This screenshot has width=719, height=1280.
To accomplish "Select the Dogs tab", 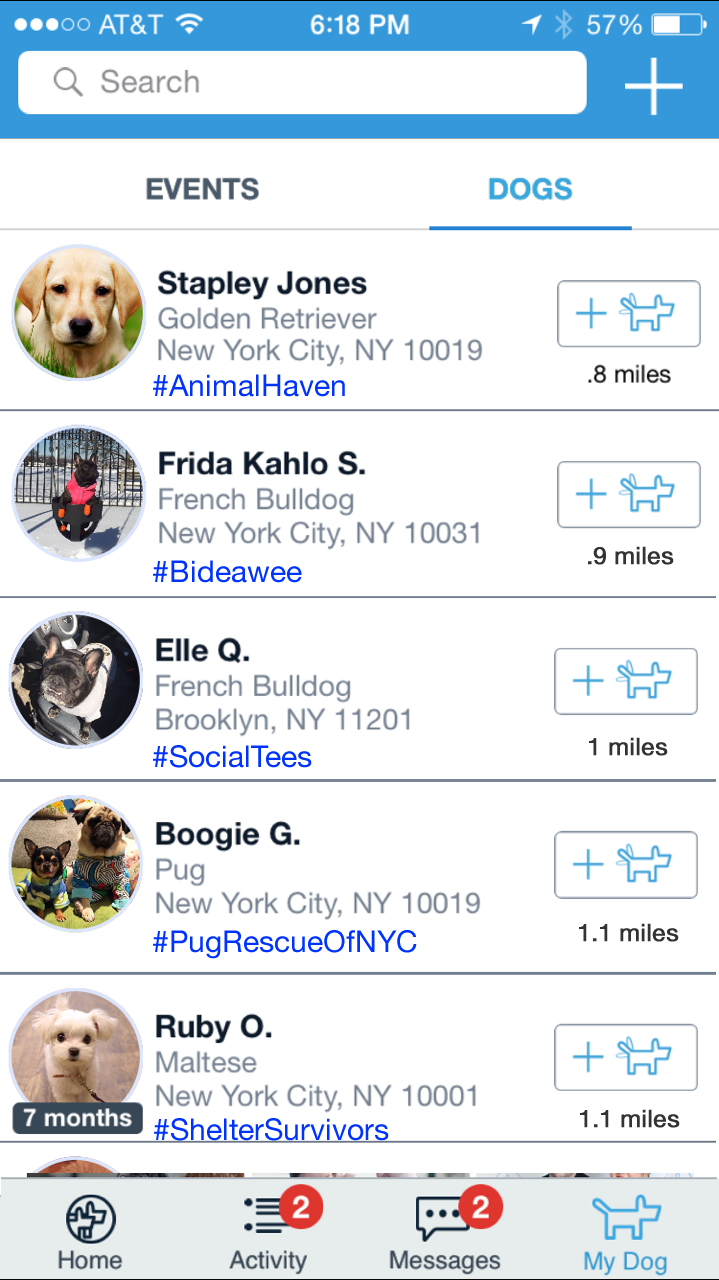I will pyautogui.click(x=530, y=189).
